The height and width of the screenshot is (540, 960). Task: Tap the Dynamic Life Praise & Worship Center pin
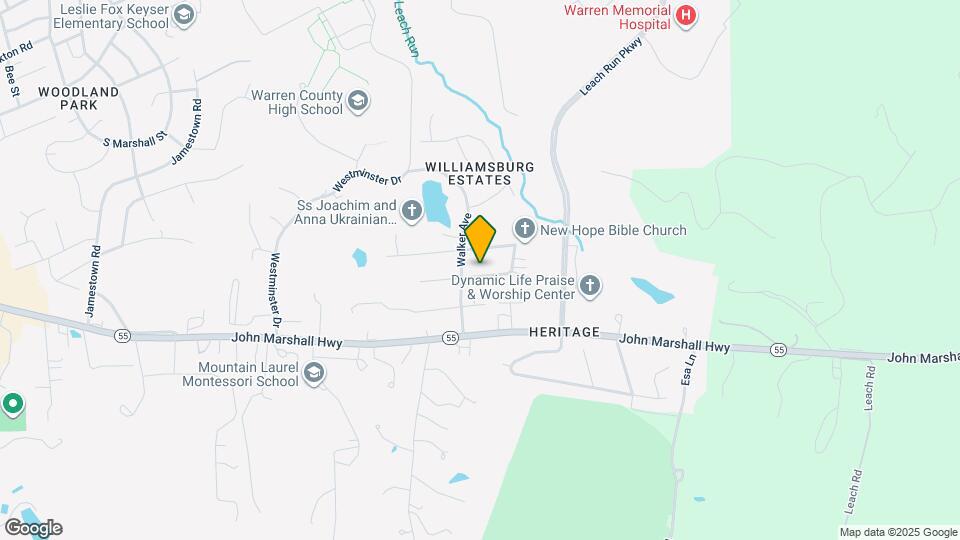pyautogui.click(x=590, y=286)
